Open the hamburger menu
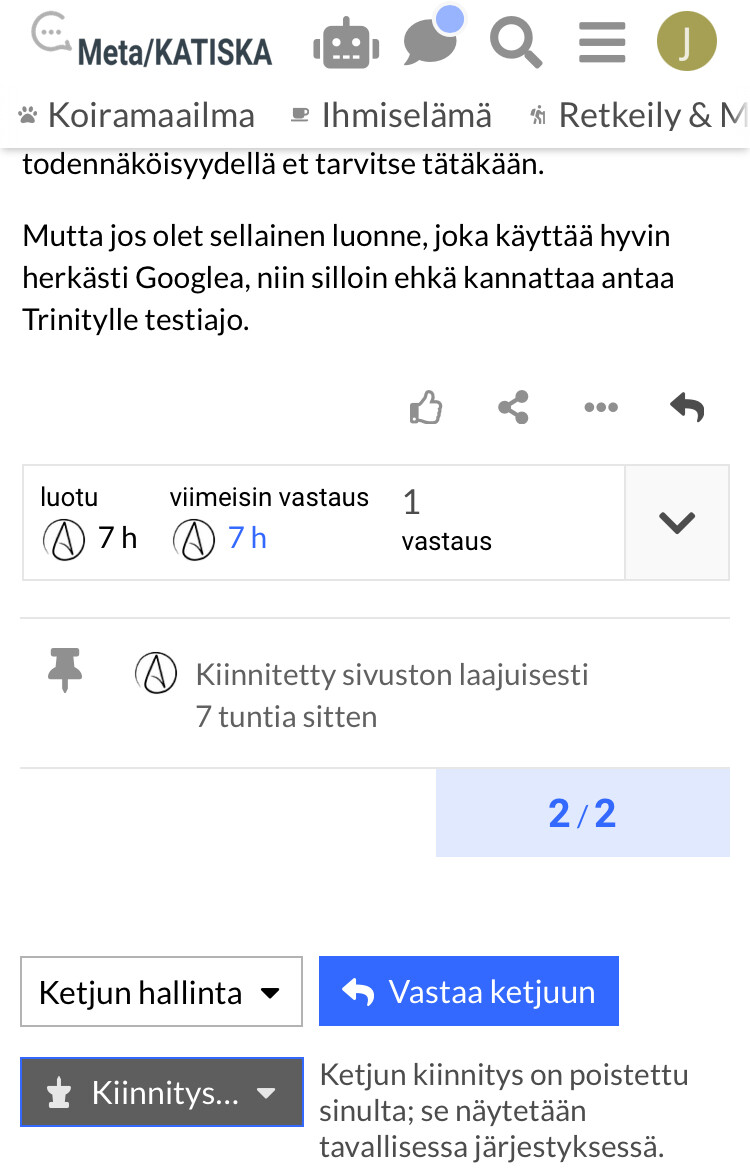750x1170 pixels. pos(602,44)
